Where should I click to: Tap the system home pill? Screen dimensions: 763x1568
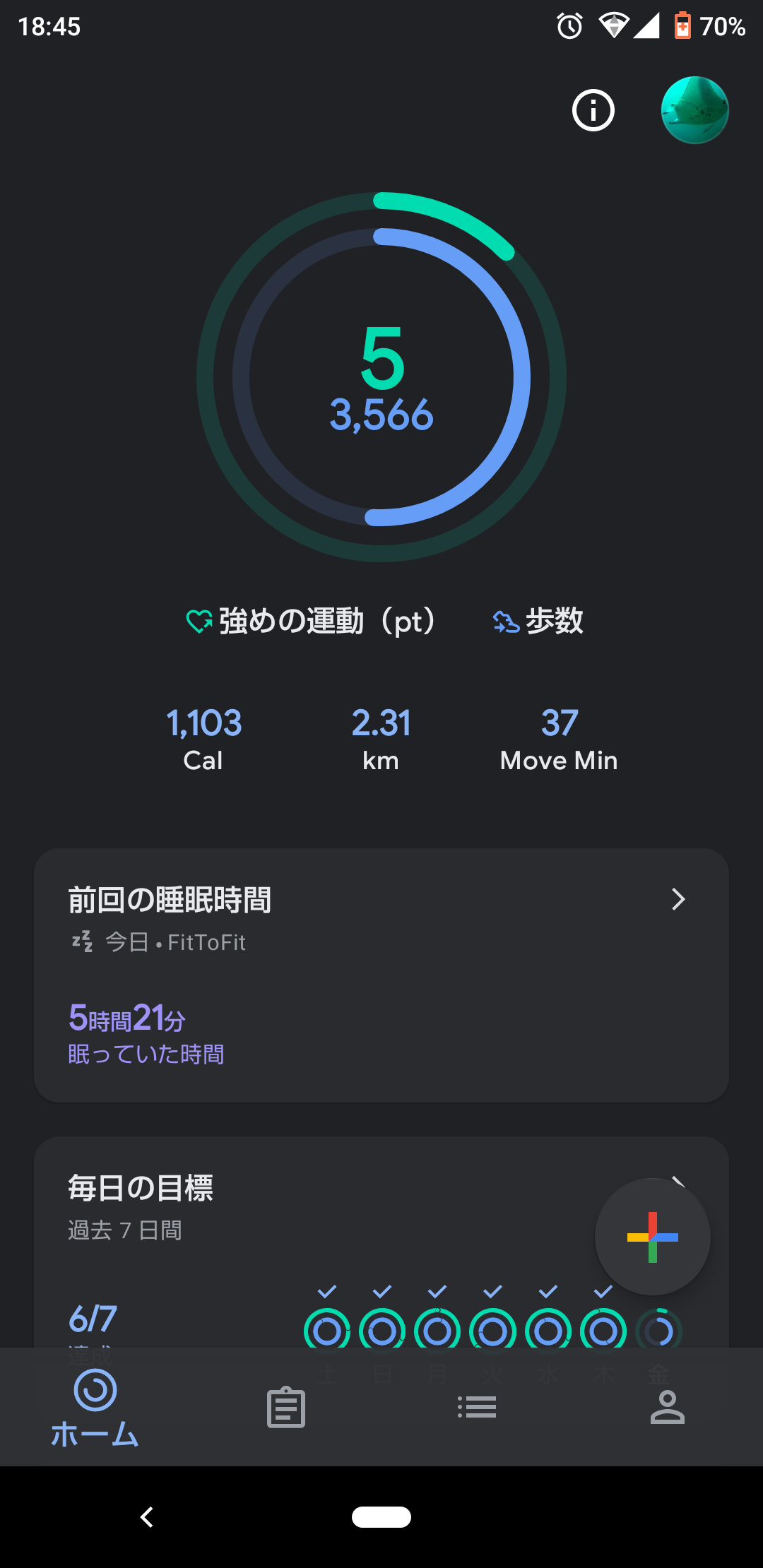pyautogui.click(x=381, y=1516)
